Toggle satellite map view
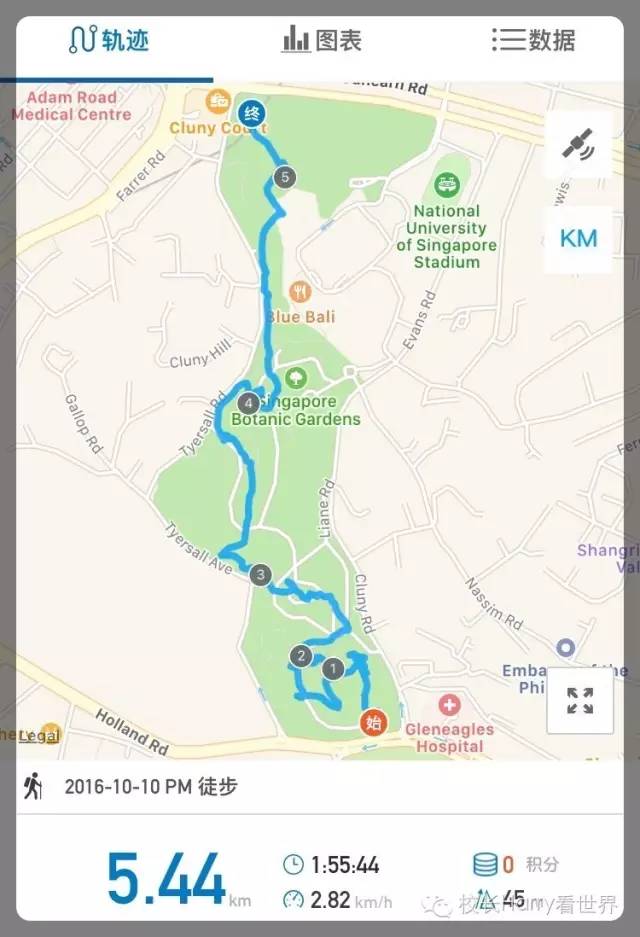640x937 pixels. 578,146
